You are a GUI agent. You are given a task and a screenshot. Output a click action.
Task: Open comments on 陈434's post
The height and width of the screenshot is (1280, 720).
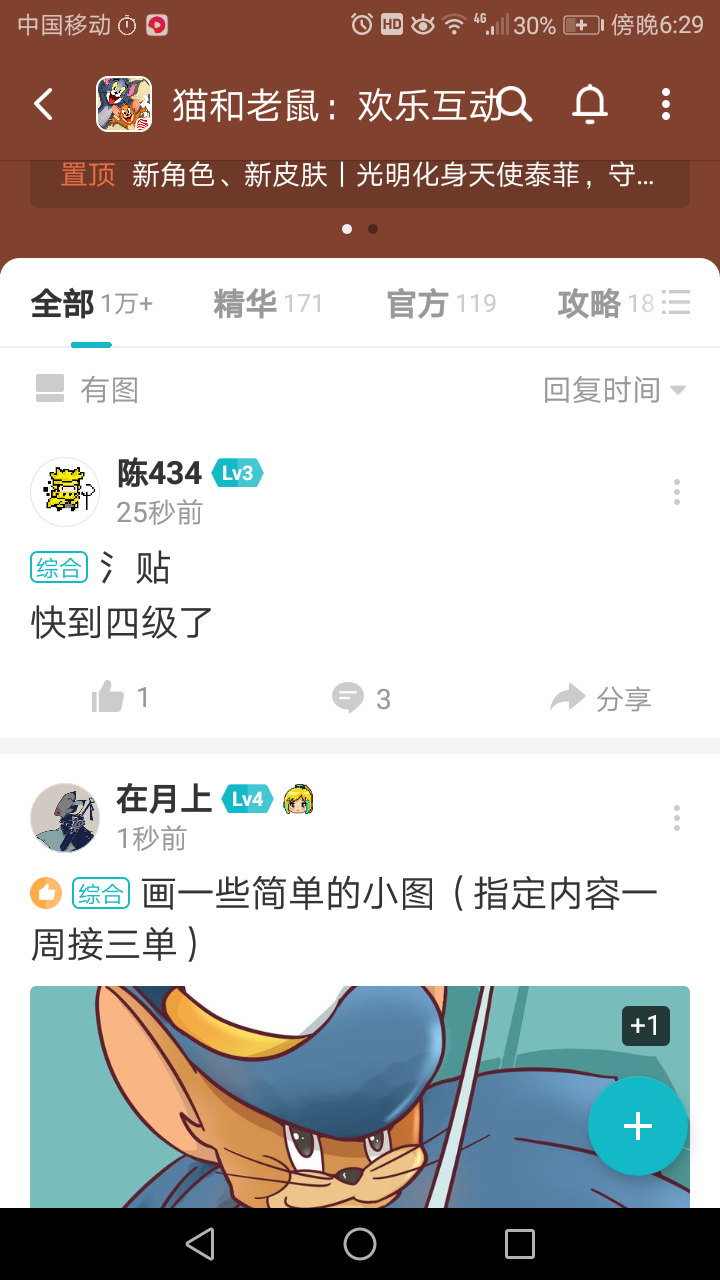point(350,697)
